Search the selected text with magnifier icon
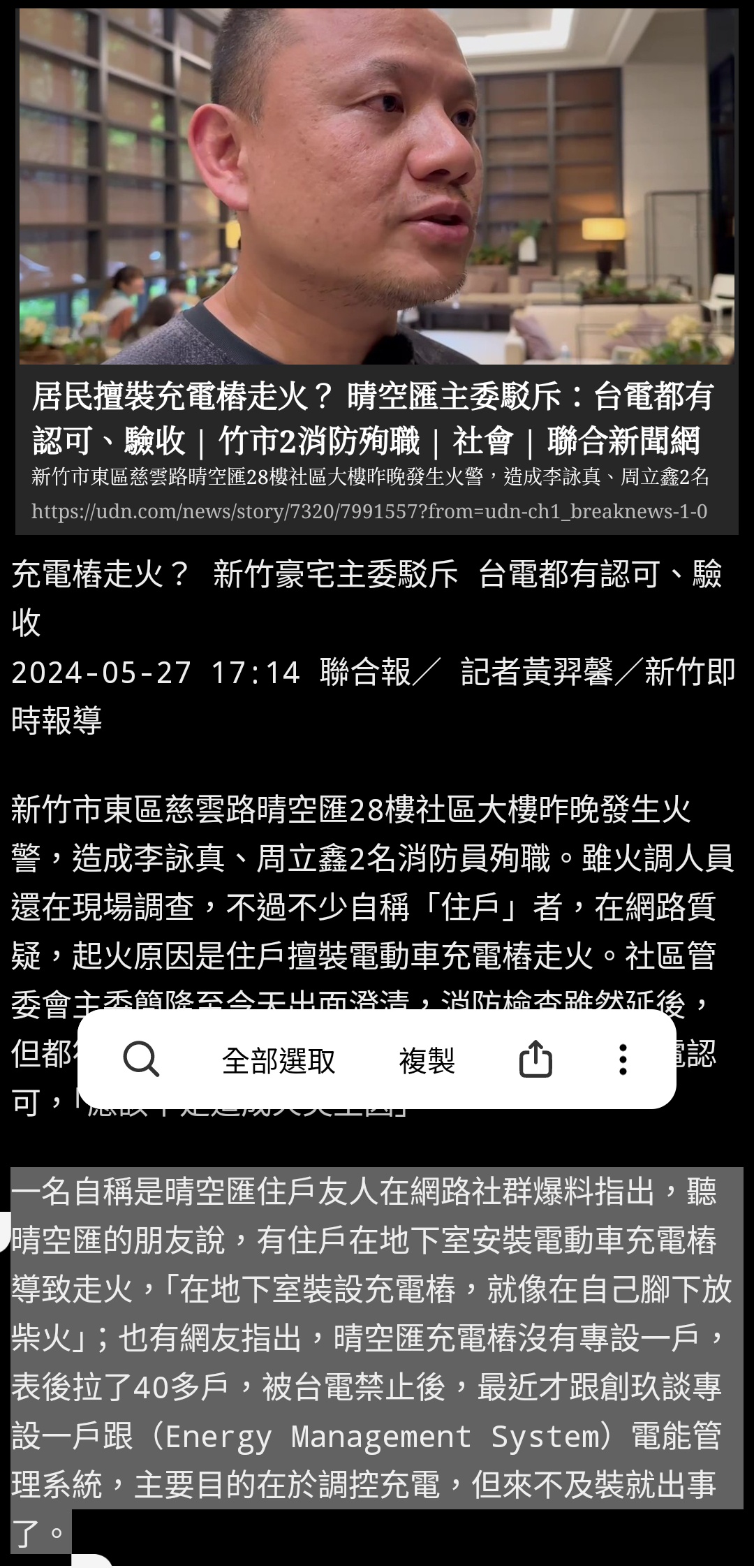This screenshot has height=1568, width=754. [141, 1060]
